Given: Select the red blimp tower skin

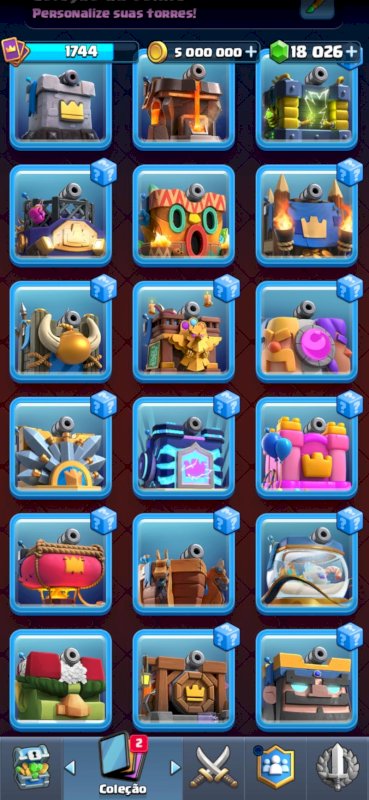Looking at the screenshot, I should coord(61,564).
